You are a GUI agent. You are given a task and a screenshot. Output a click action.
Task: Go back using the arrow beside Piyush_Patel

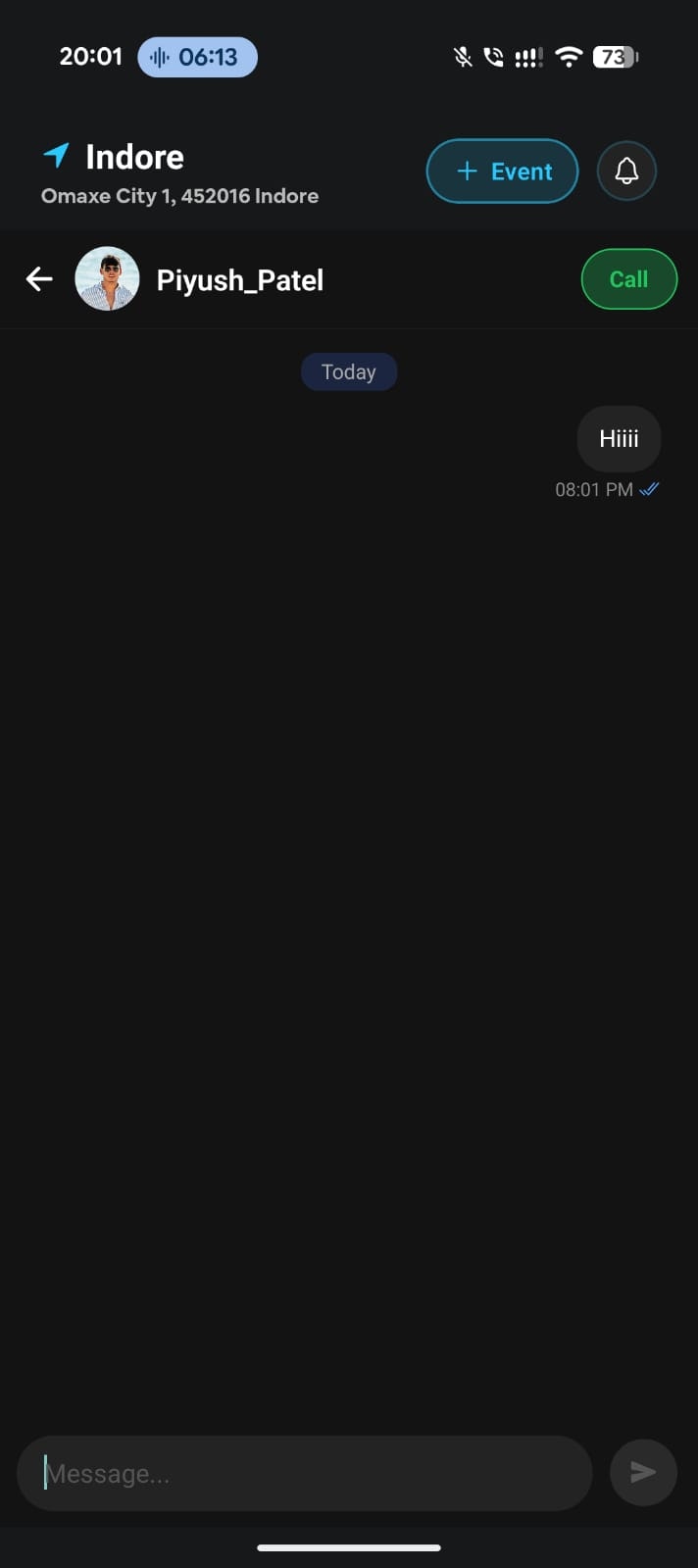(39, 279)
